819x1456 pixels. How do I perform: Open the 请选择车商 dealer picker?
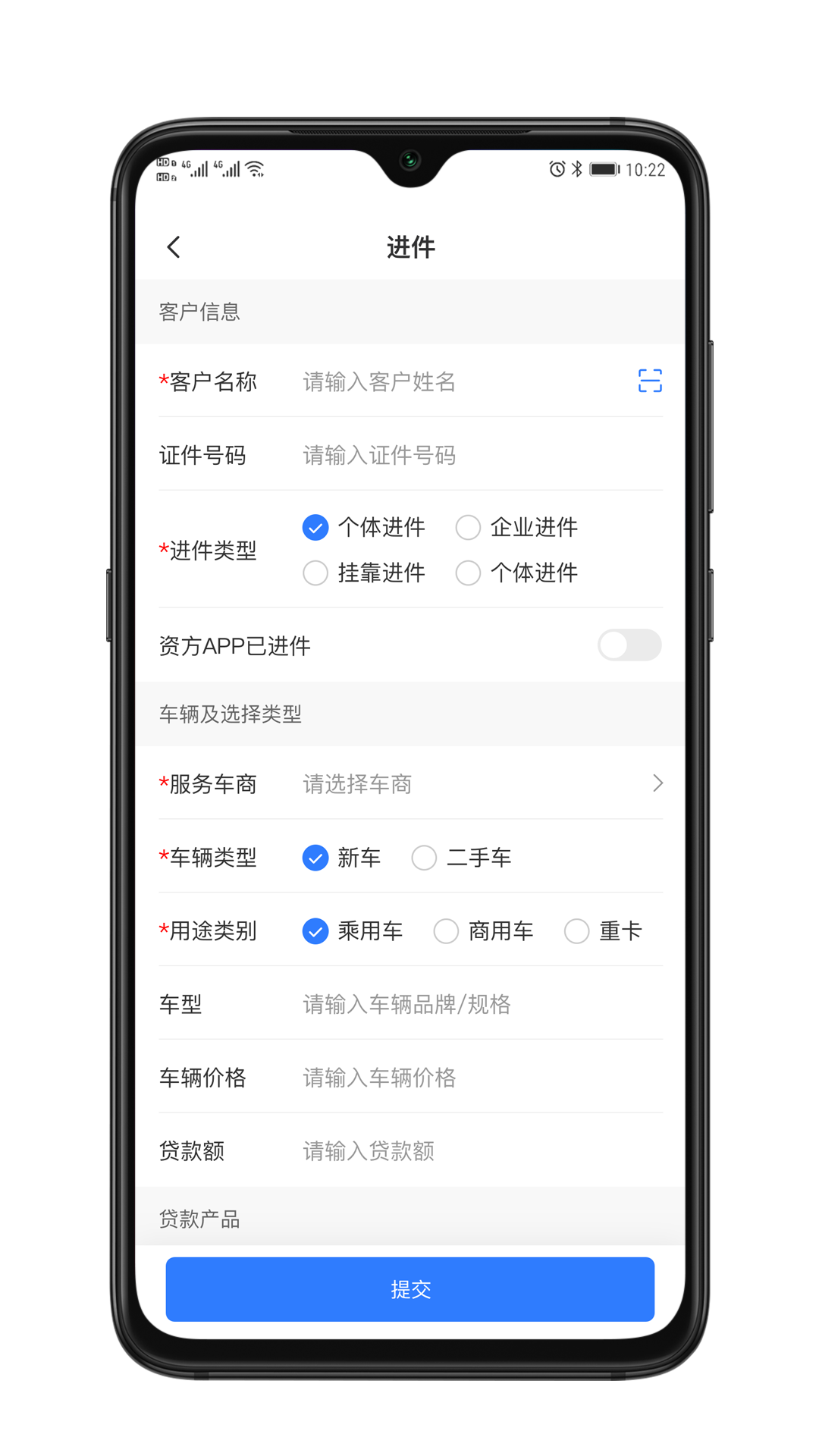pyautogui.click(x=482, y=783)
